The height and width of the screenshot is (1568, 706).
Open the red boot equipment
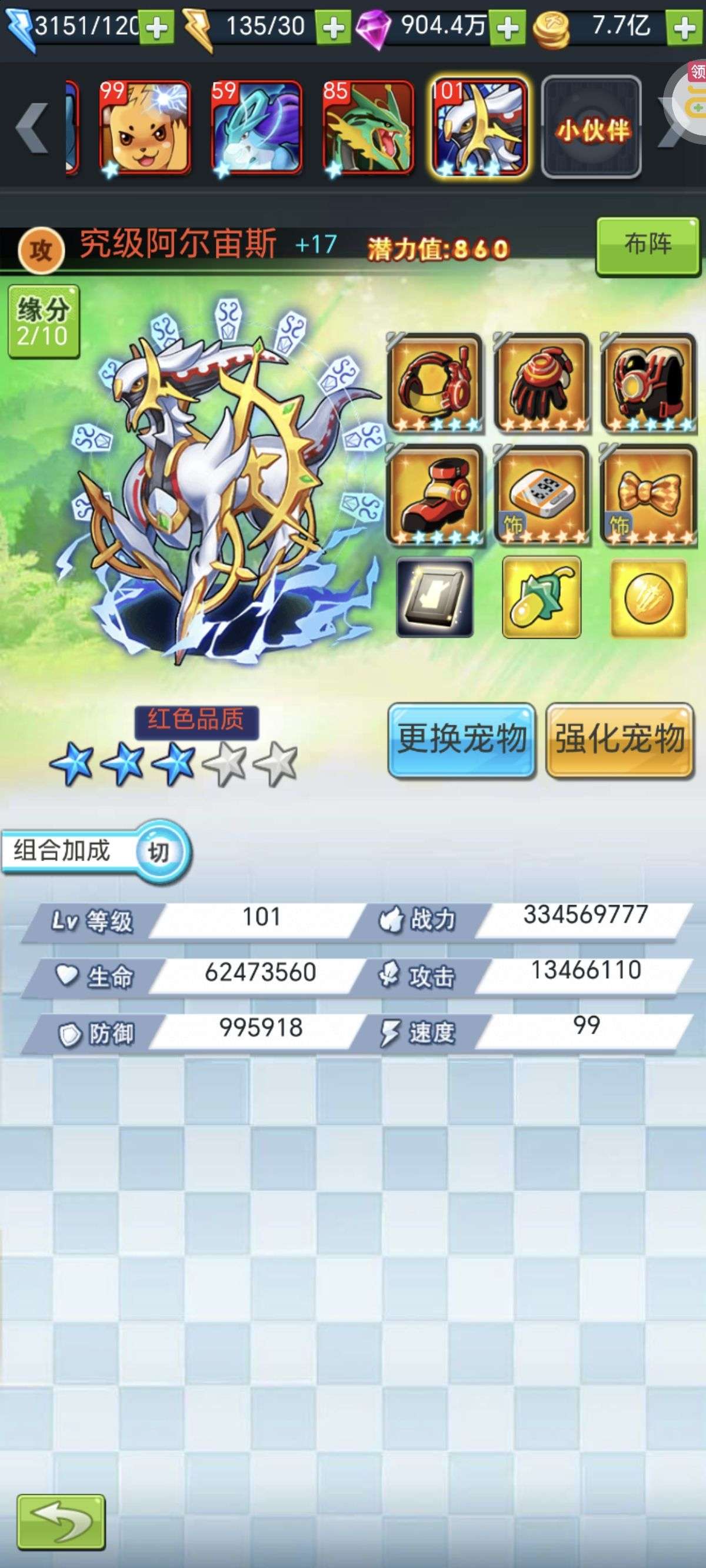point(434,495)
